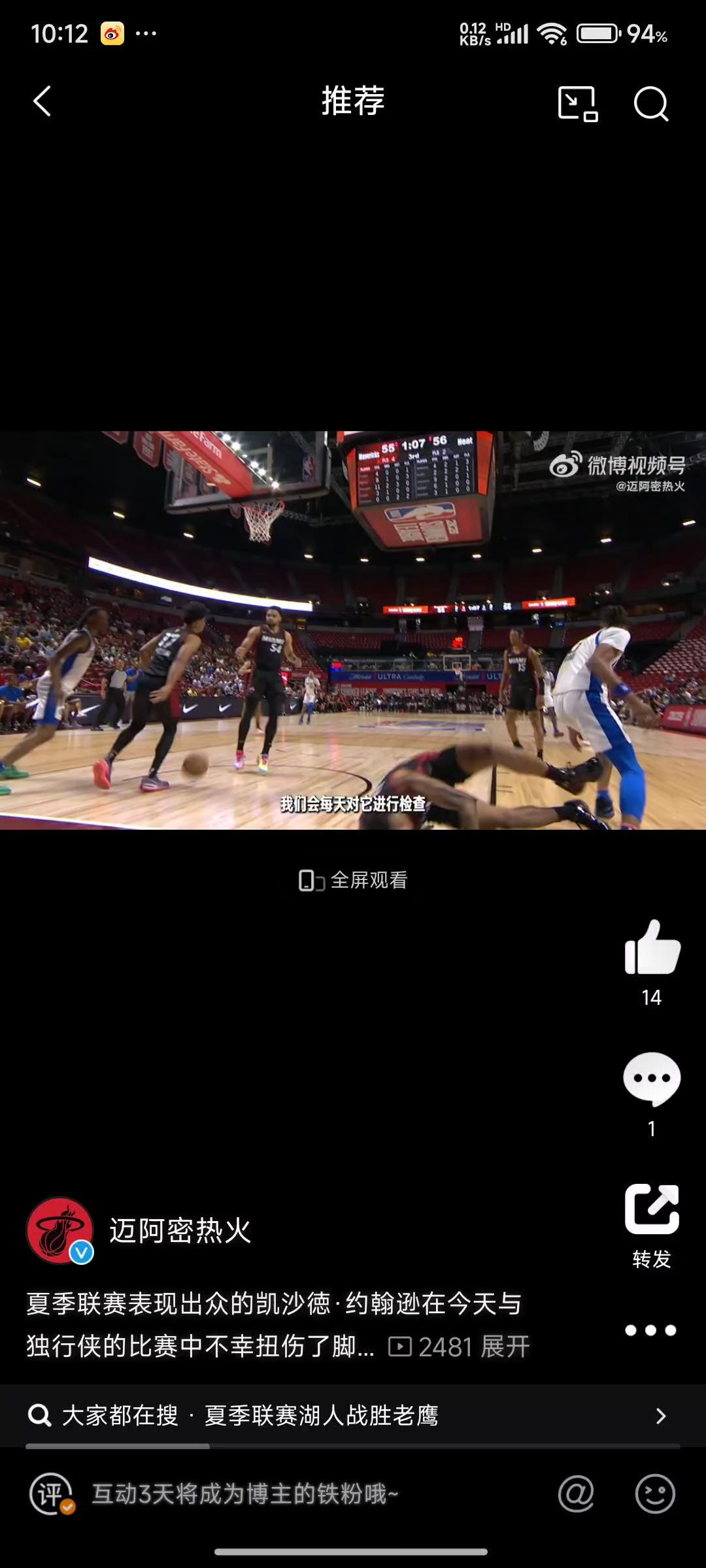Open the emoji picker smiley

(x=655, y=1494)
